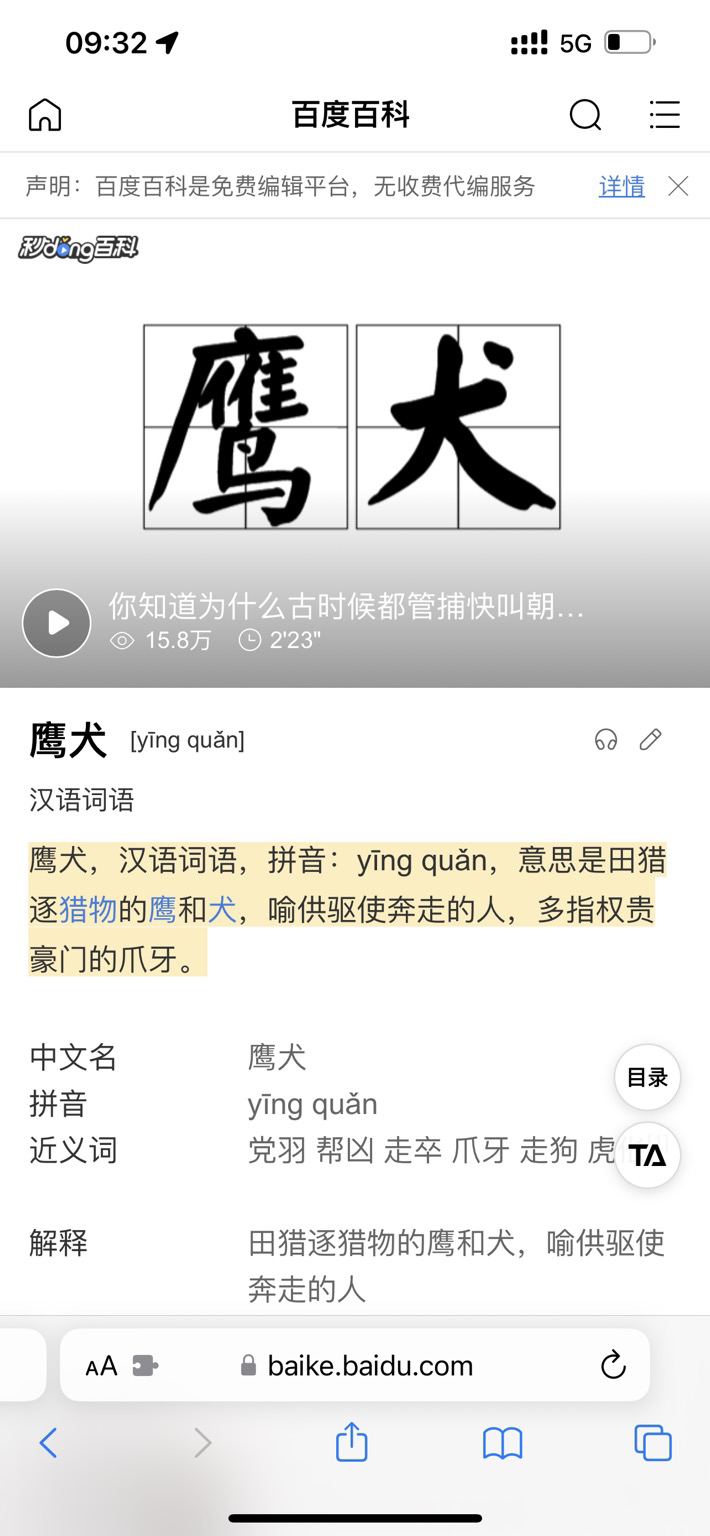Share this page

point(351,1443)
